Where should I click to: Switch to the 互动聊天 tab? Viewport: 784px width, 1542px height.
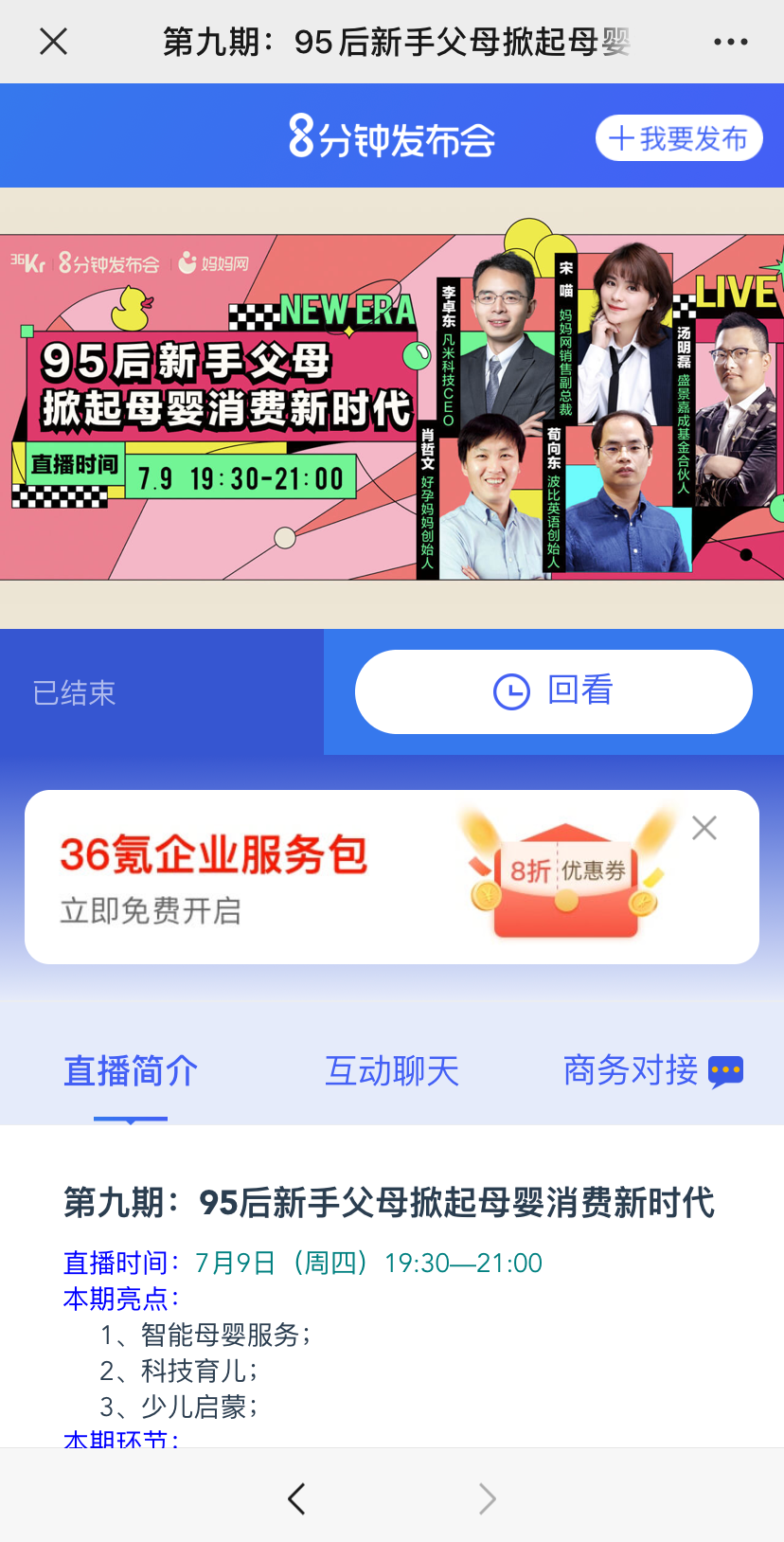(392, 1071)
